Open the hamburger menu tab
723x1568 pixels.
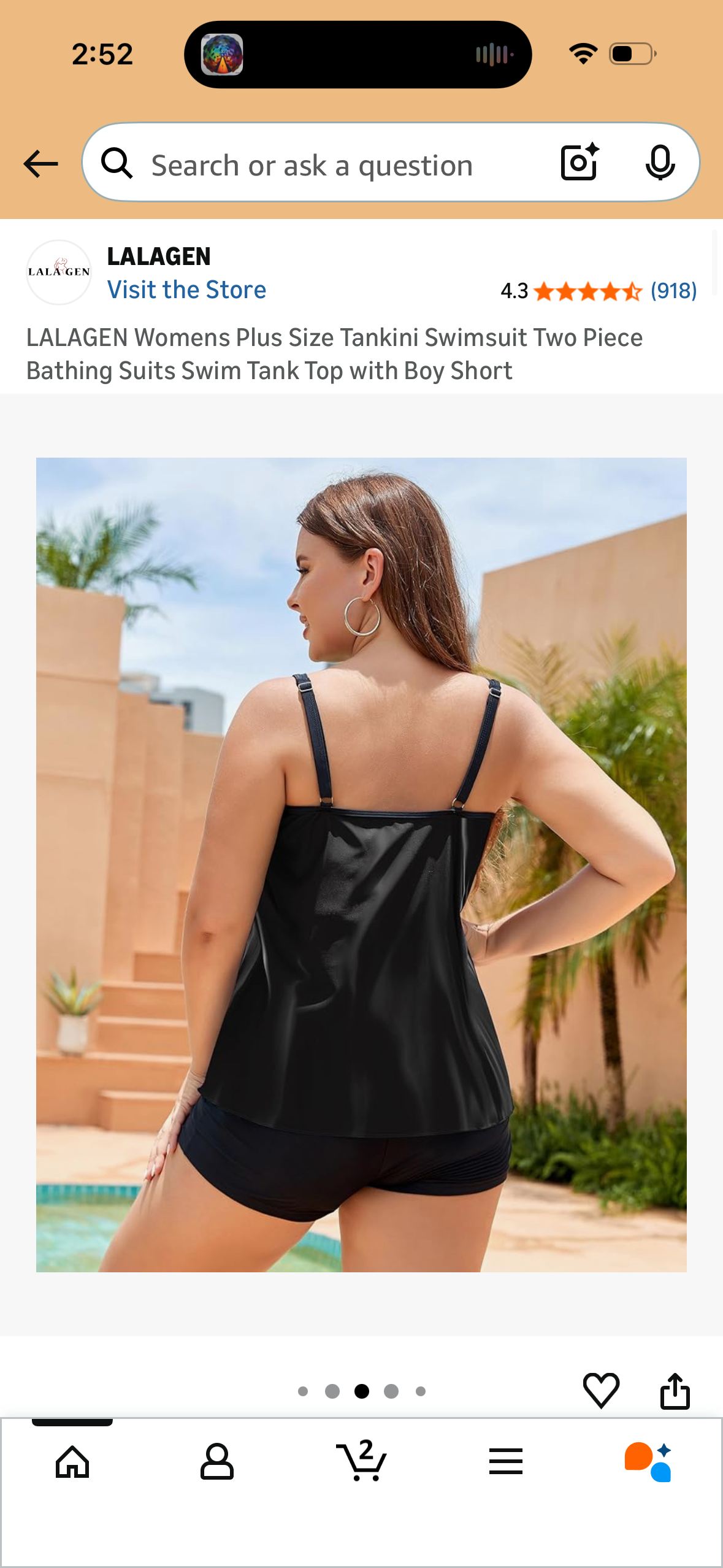pyautogui.click(x=506, y=1462)
